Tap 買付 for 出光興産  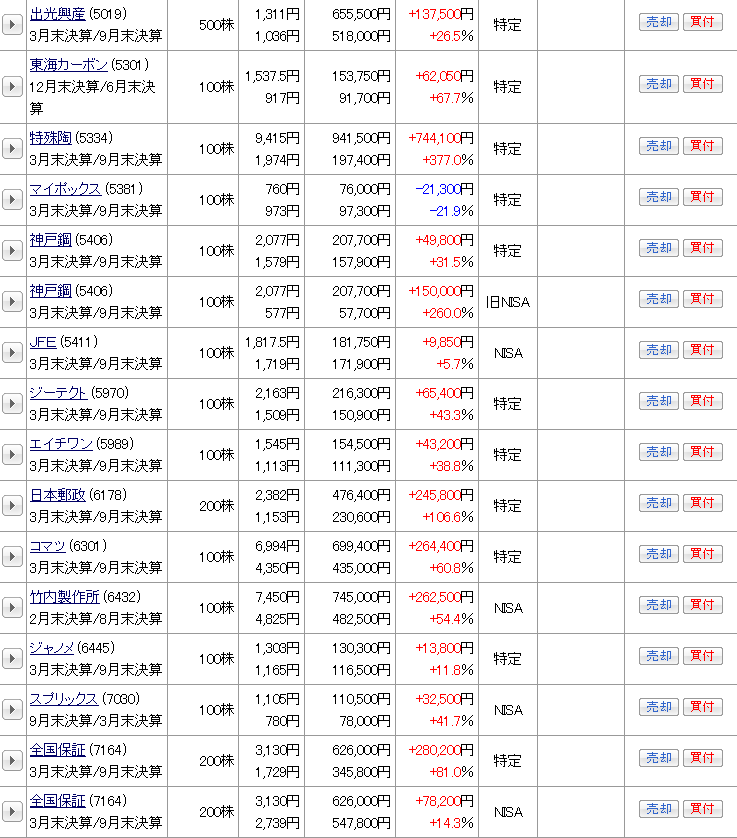[702, 22]
